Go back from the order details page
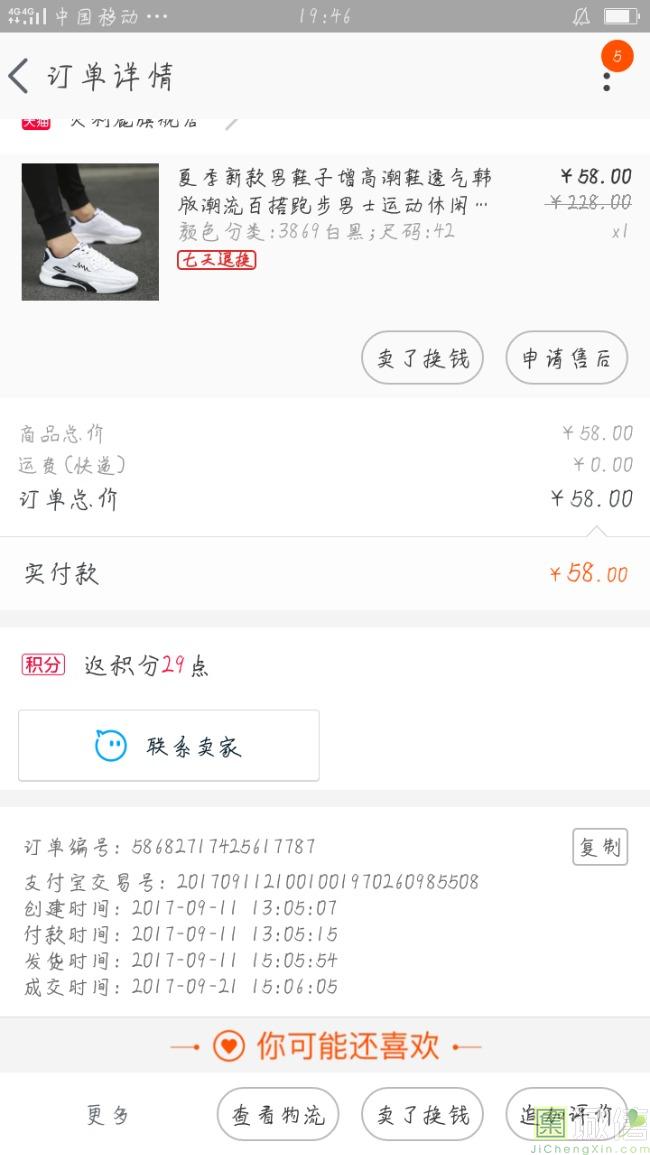Viewport: 650px width, 1155px height. [x=20, y=76]
